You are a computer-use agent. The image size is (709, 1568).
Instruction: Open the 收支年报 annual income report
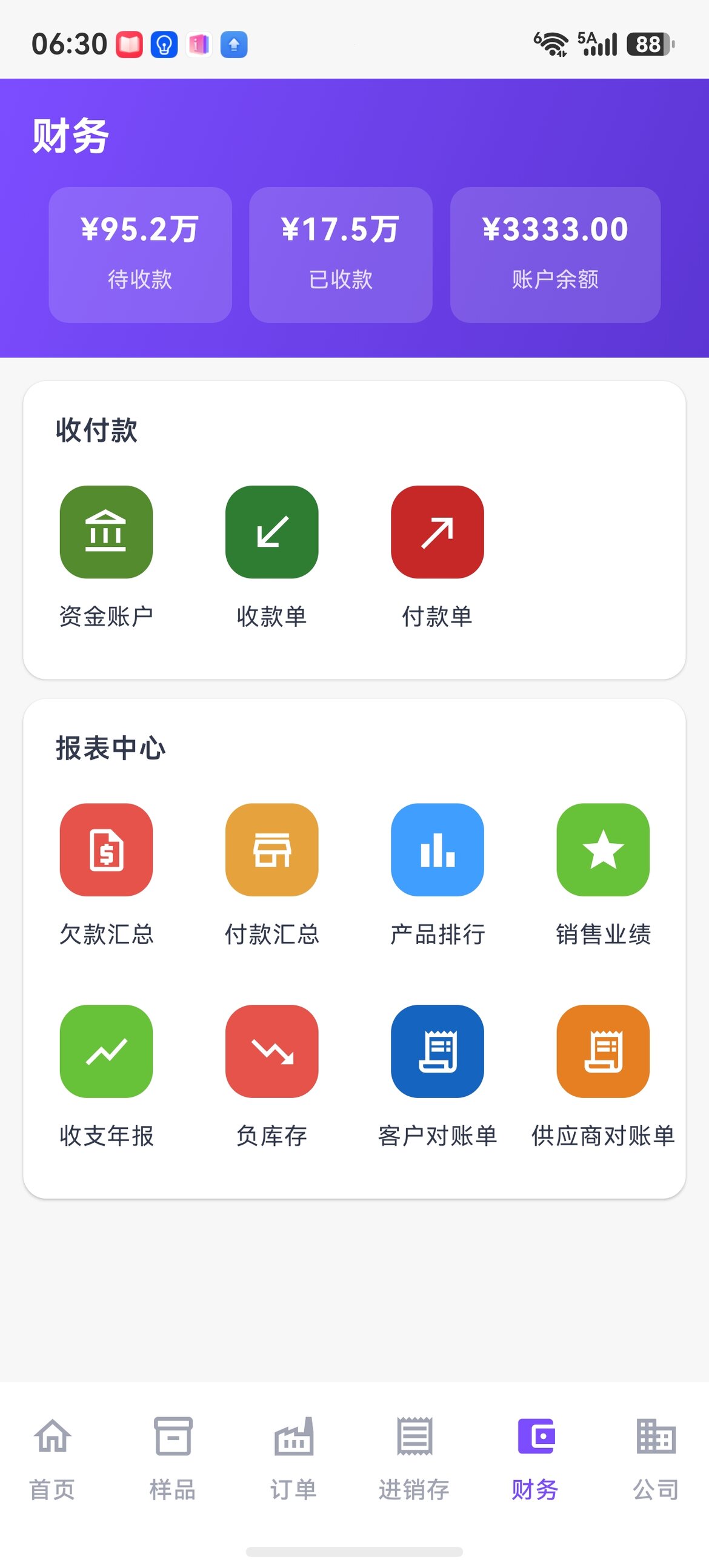click(x=106, y=1051)
